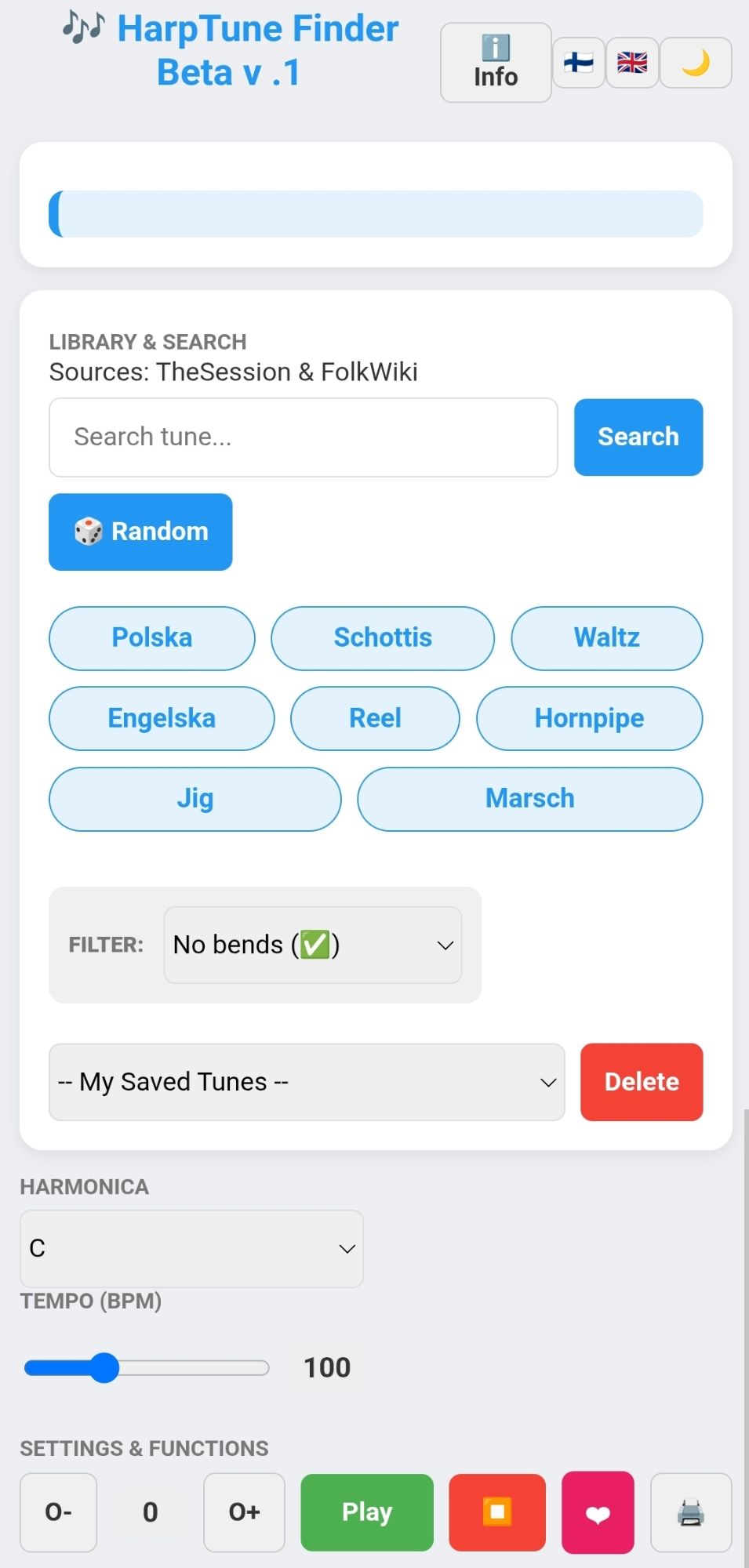This screenshot has width=749, height=1568.
Task: Focus the Search tune field
Action: click(303, 437)
